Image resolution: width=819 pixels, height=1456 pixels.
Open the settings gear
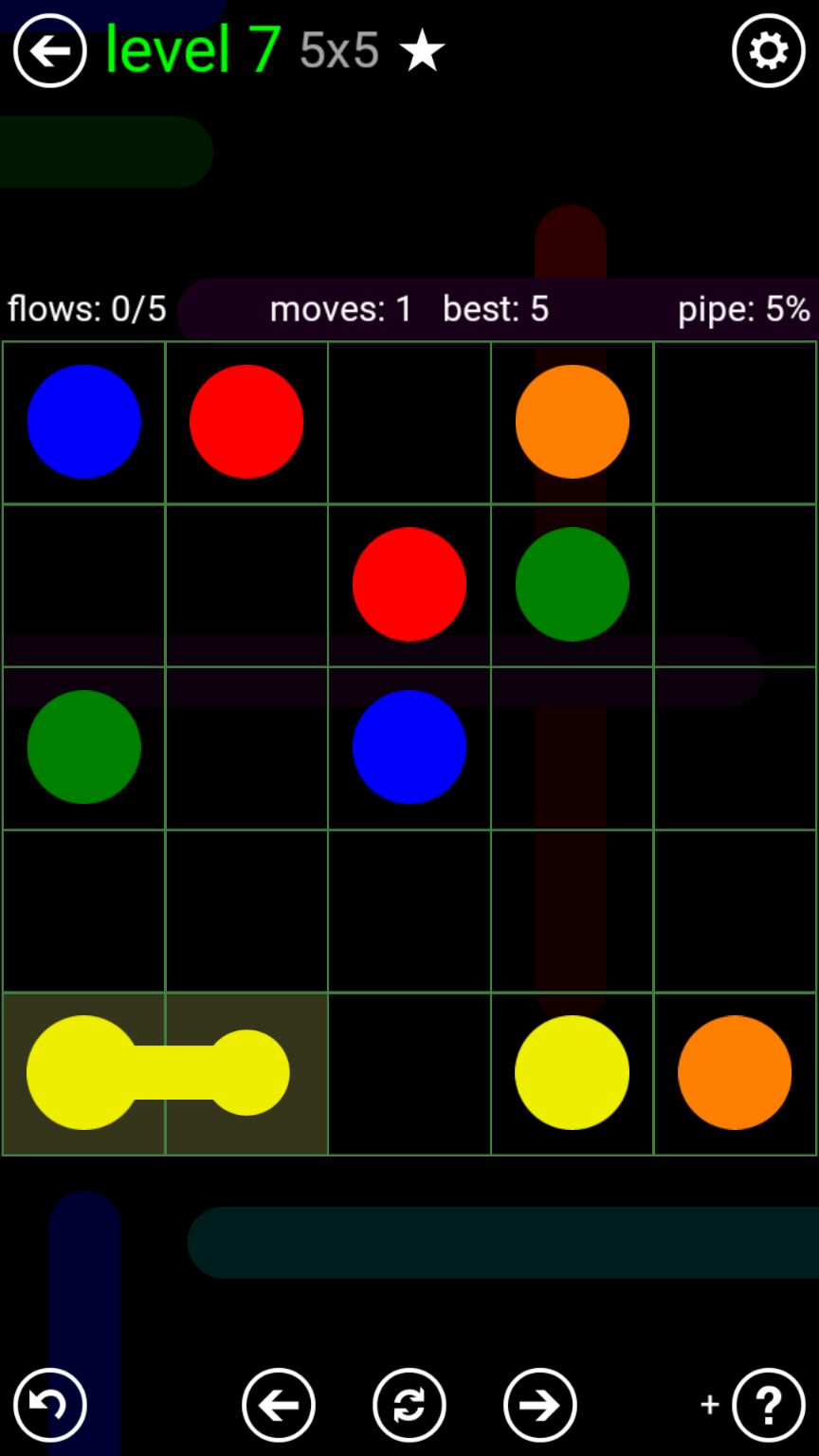coord(768,51)
